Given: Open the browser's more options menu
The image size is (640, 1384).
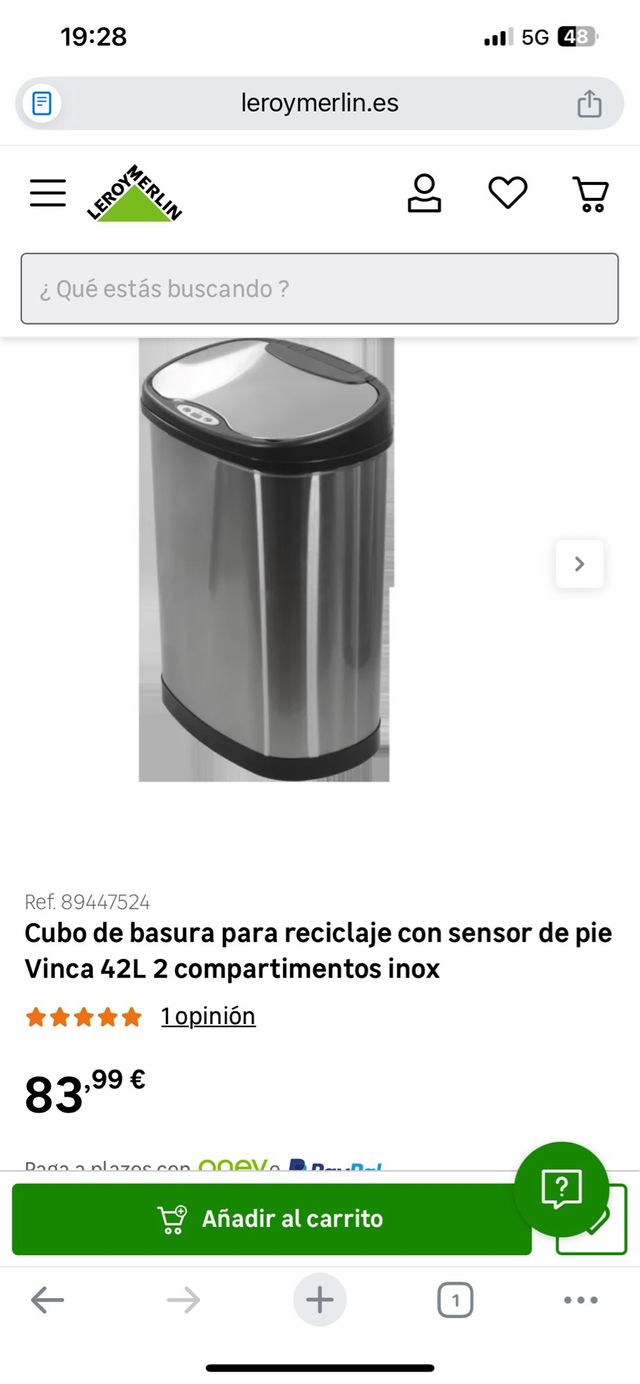Looking at the screenshot, I should pyautogui.click(x=581, y=1300).
